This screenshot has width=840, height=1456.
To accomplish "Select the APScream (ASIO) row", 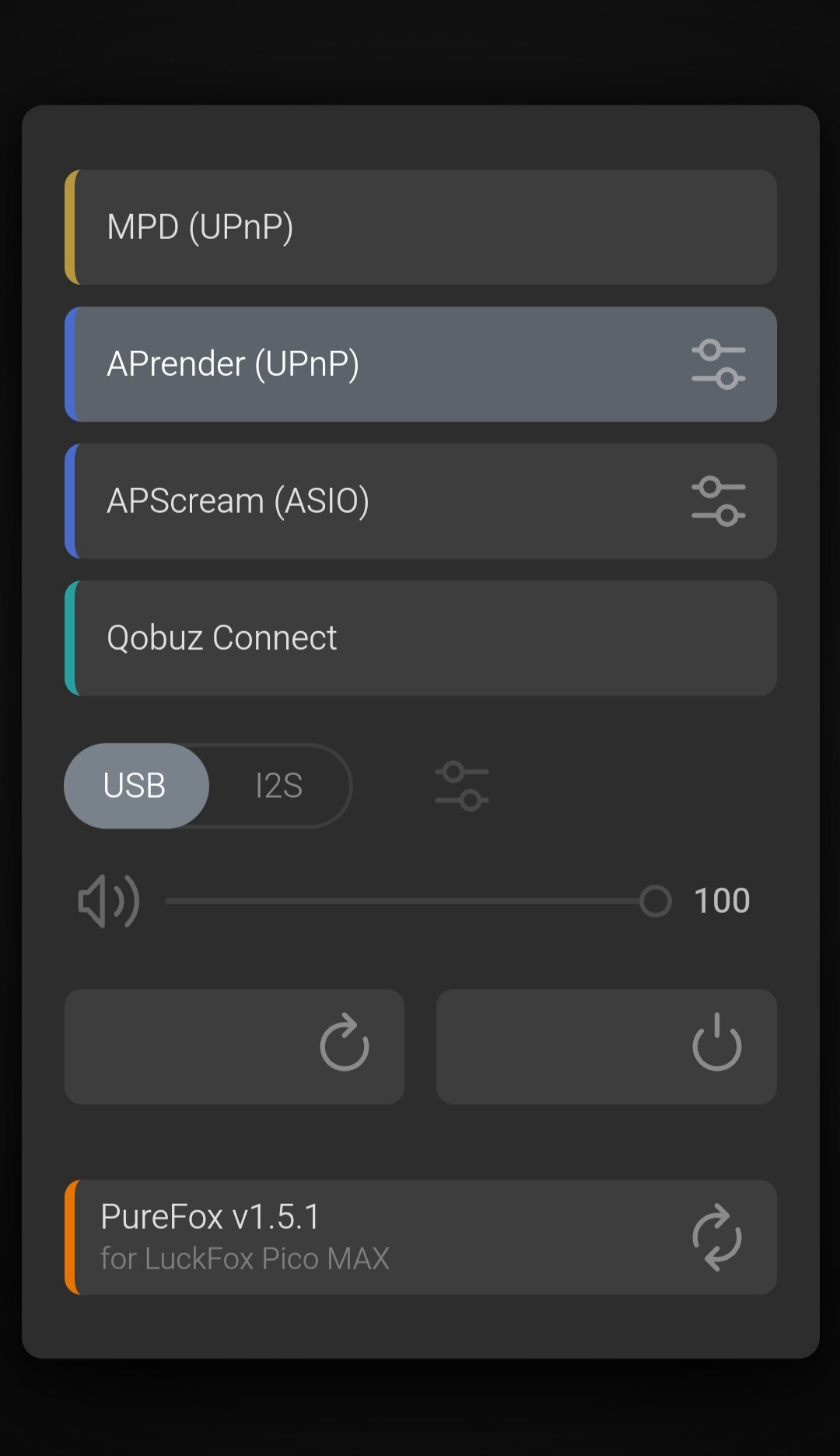I will coord(373,501).
